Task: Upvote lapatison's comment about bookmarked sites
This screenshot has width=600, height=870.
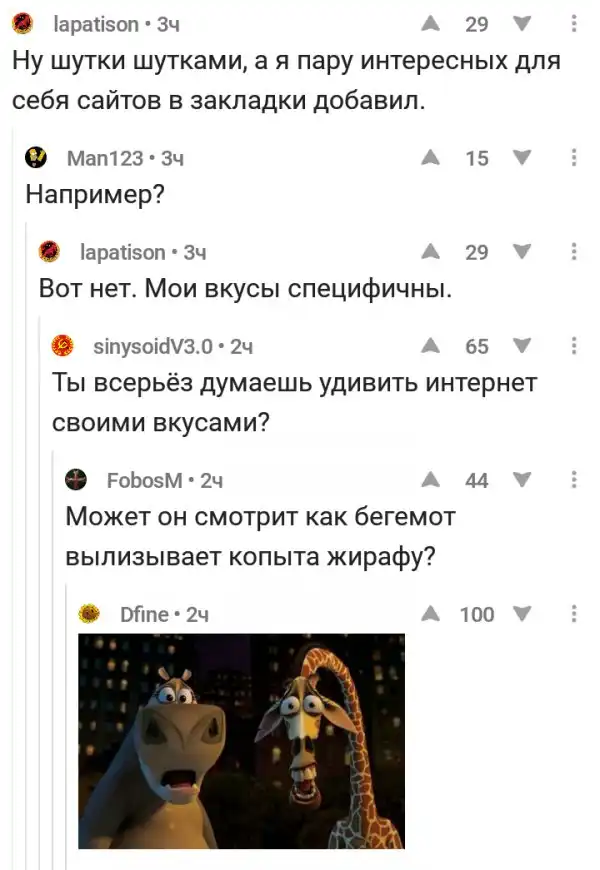Action: click(x=430, y=24)
